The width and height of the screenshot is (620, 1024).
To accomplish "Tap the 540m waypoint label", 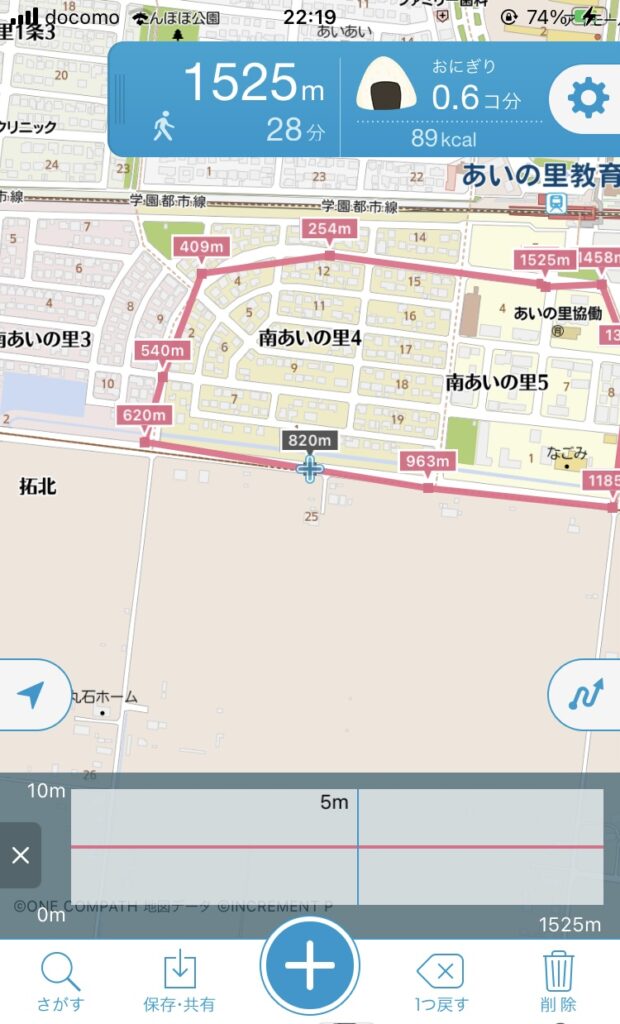I will coord(163,350).
